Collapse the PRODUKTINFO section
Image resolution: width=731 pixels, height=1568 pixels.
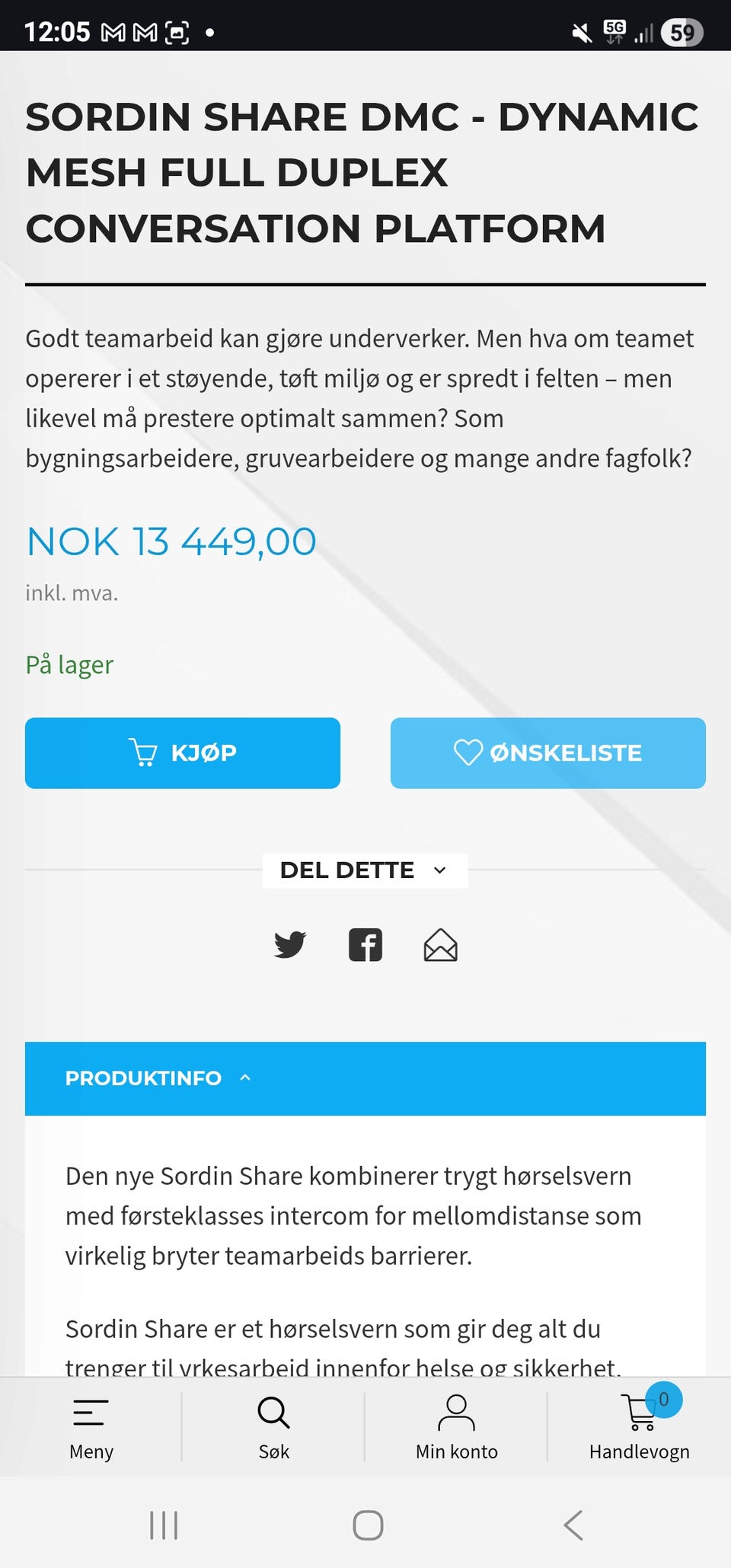pyautogui.click(x=245, y=1078)
